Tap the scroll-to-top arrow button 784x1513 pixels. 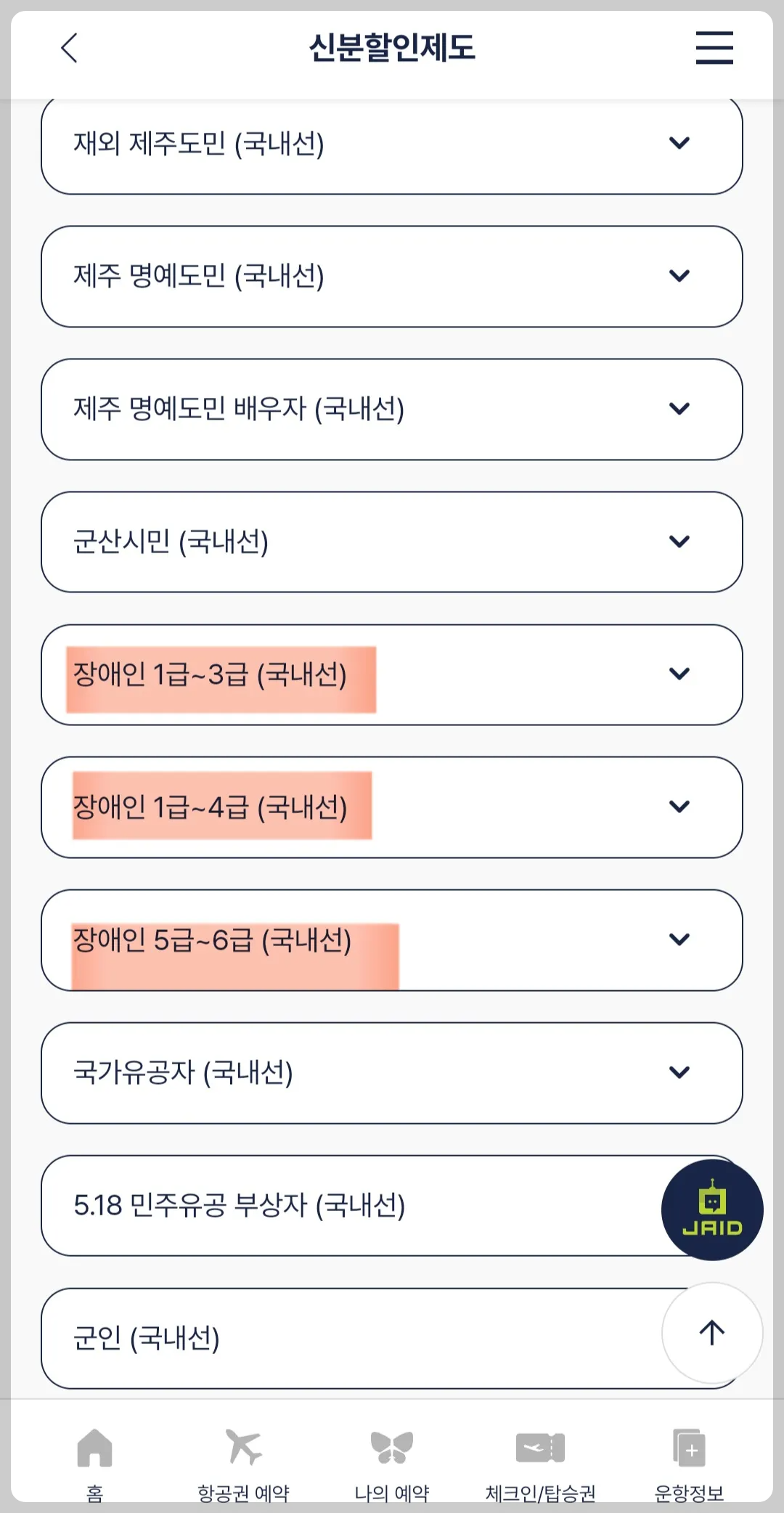point(711,1331)
